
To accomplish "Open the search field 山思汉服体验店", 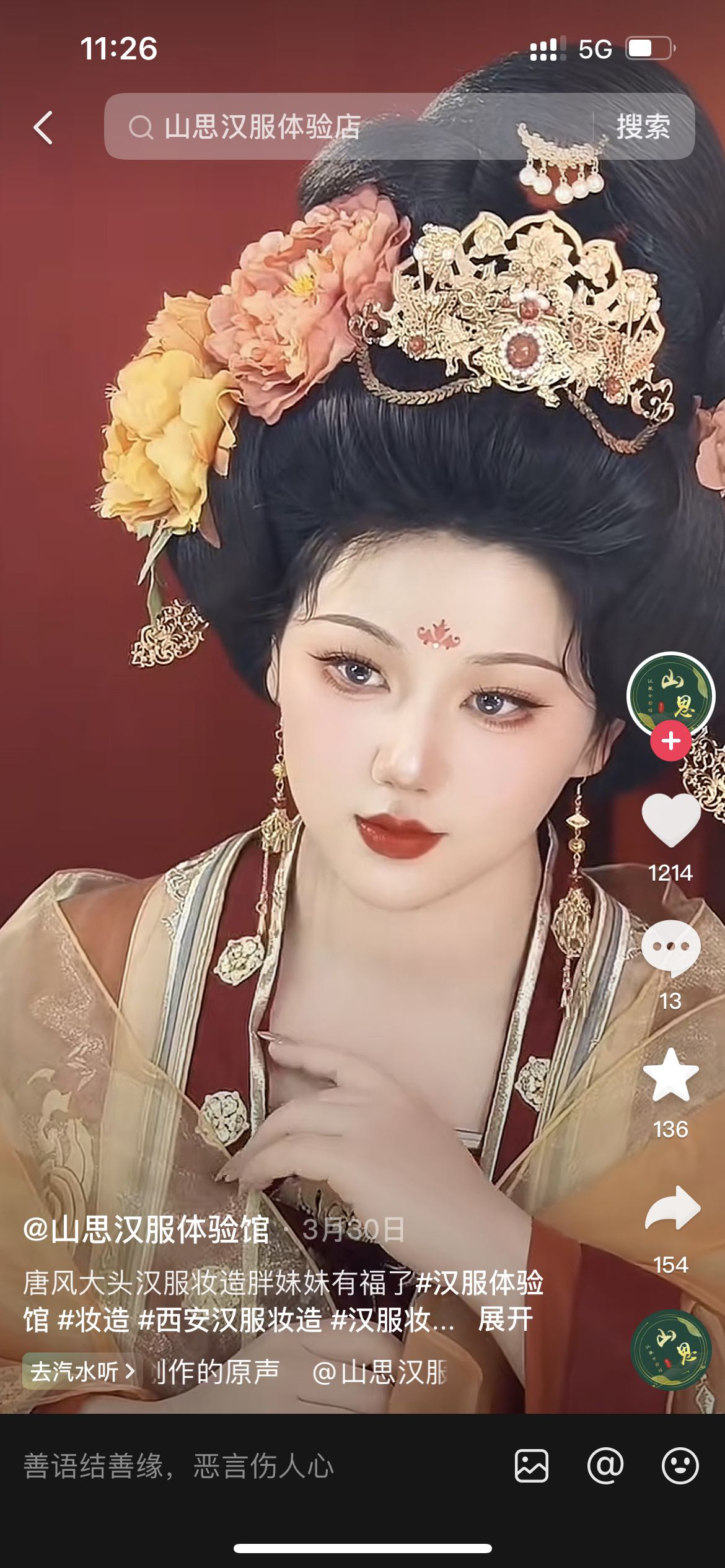I will [x=347, y=128].
